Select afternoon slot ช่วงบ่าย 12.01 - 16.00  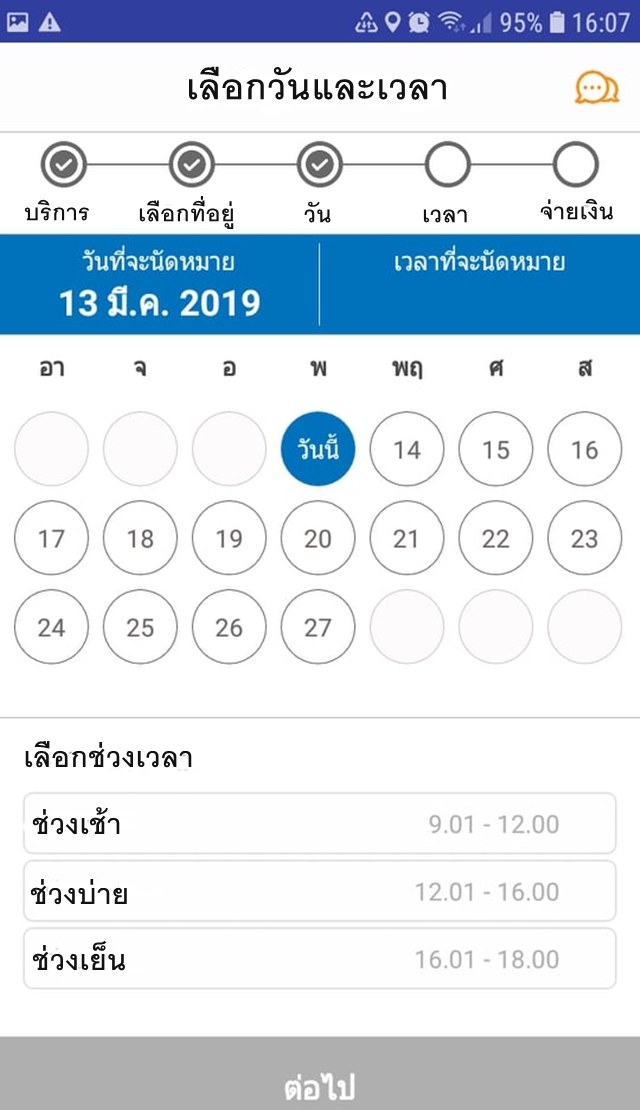pos(320,891)
